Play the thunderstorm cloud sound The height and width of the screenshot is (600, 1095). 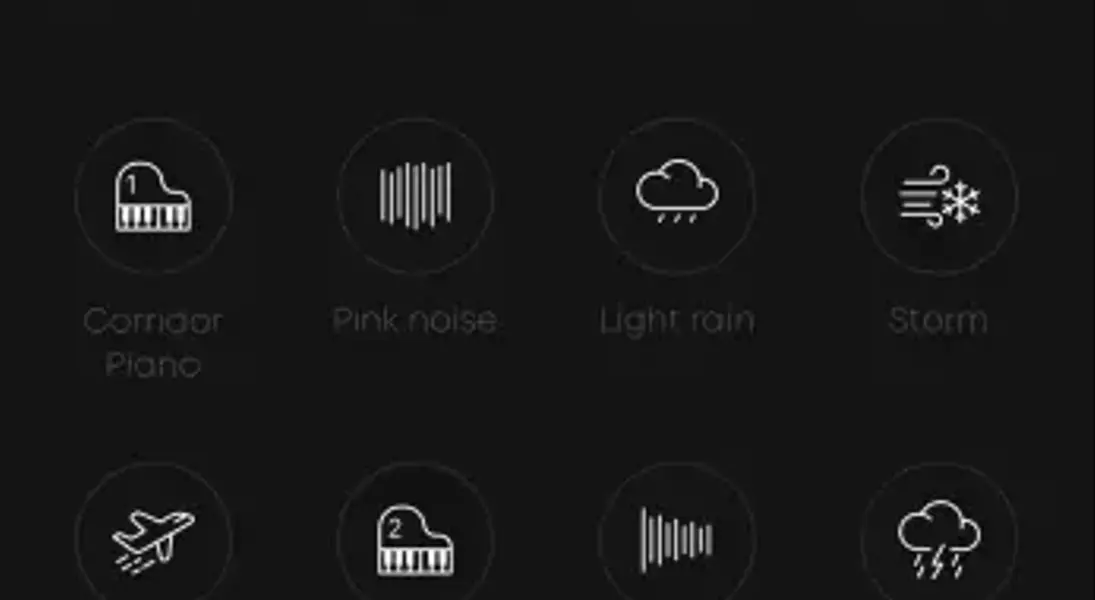click(x=939, y=540)
